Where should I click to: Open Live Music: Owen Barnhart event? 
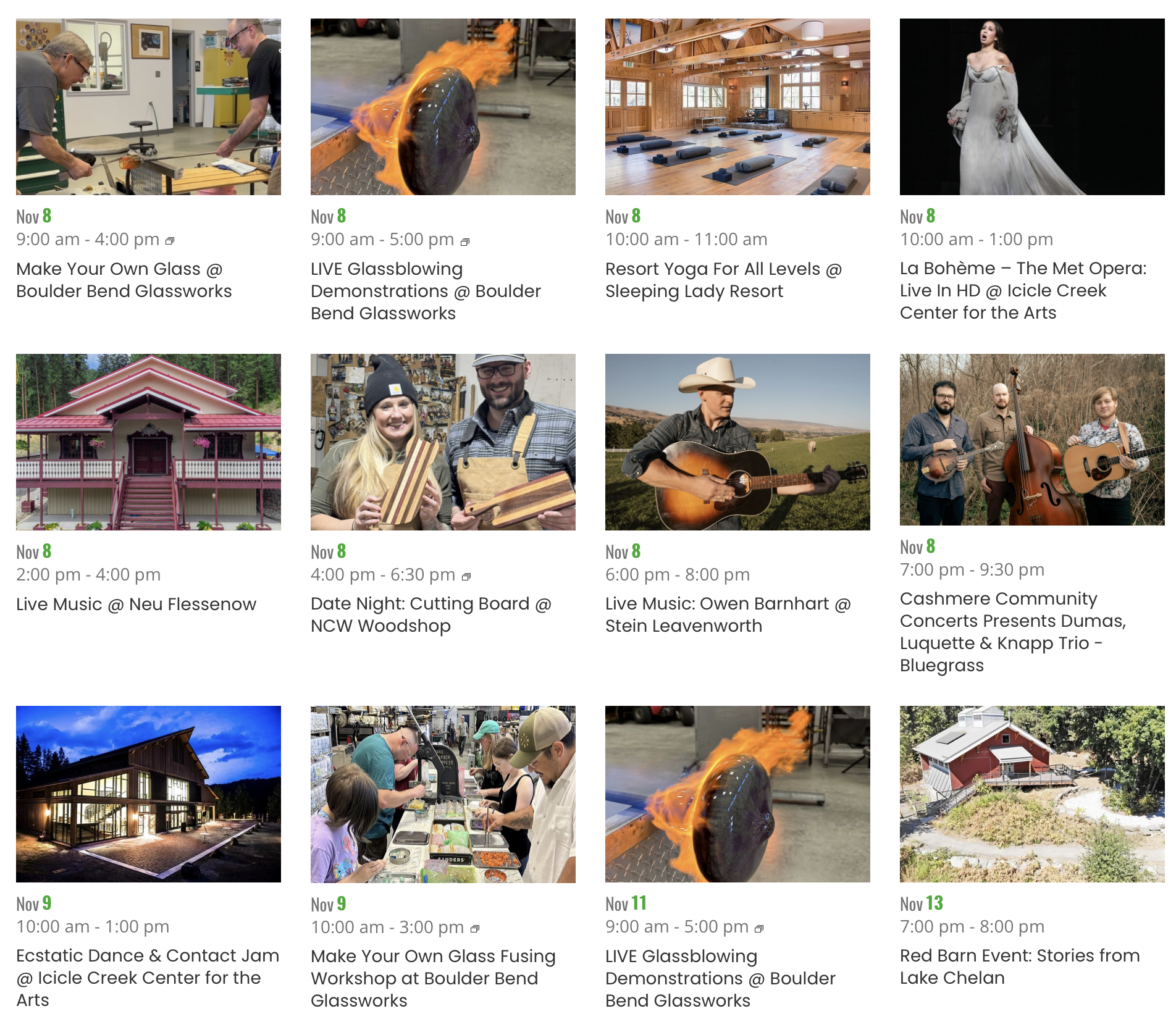pos(728,615)
